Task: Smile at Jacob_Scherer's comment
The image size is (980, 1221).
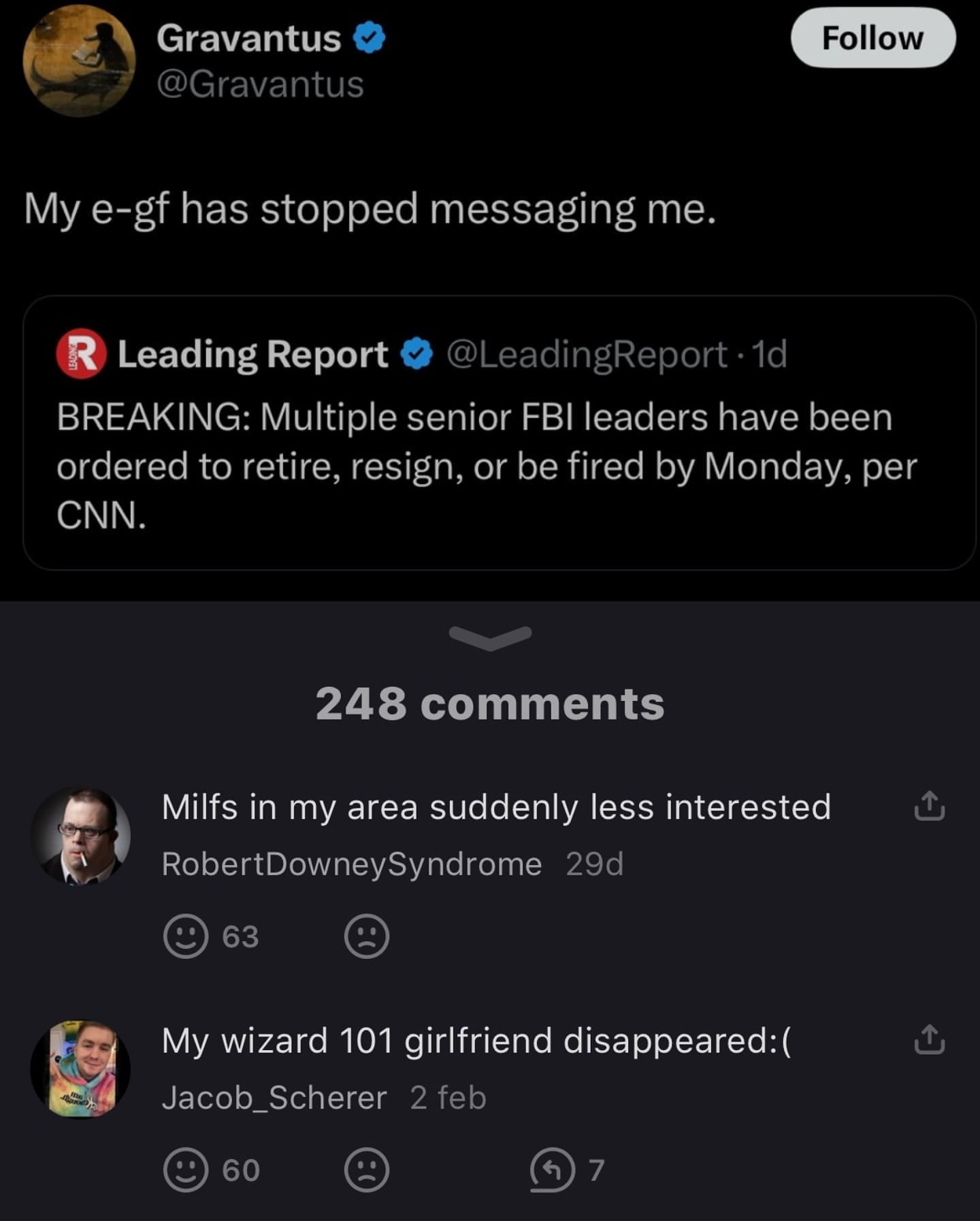Action: (x=185, y=1170)
